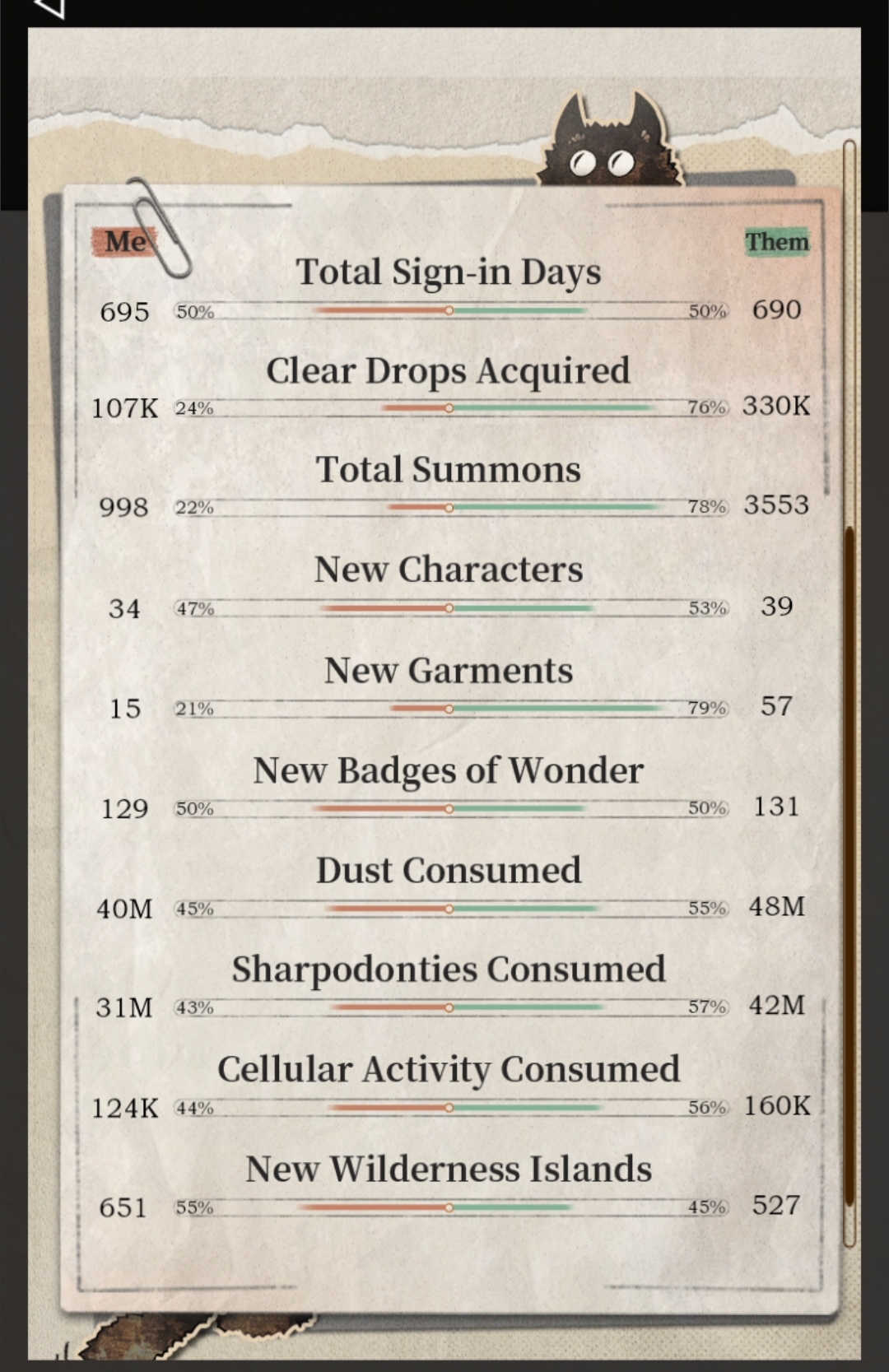Screen dimensions: 889x1372
Task: Tap the back arrow to leave the comparison
Action: coord(49,7)
